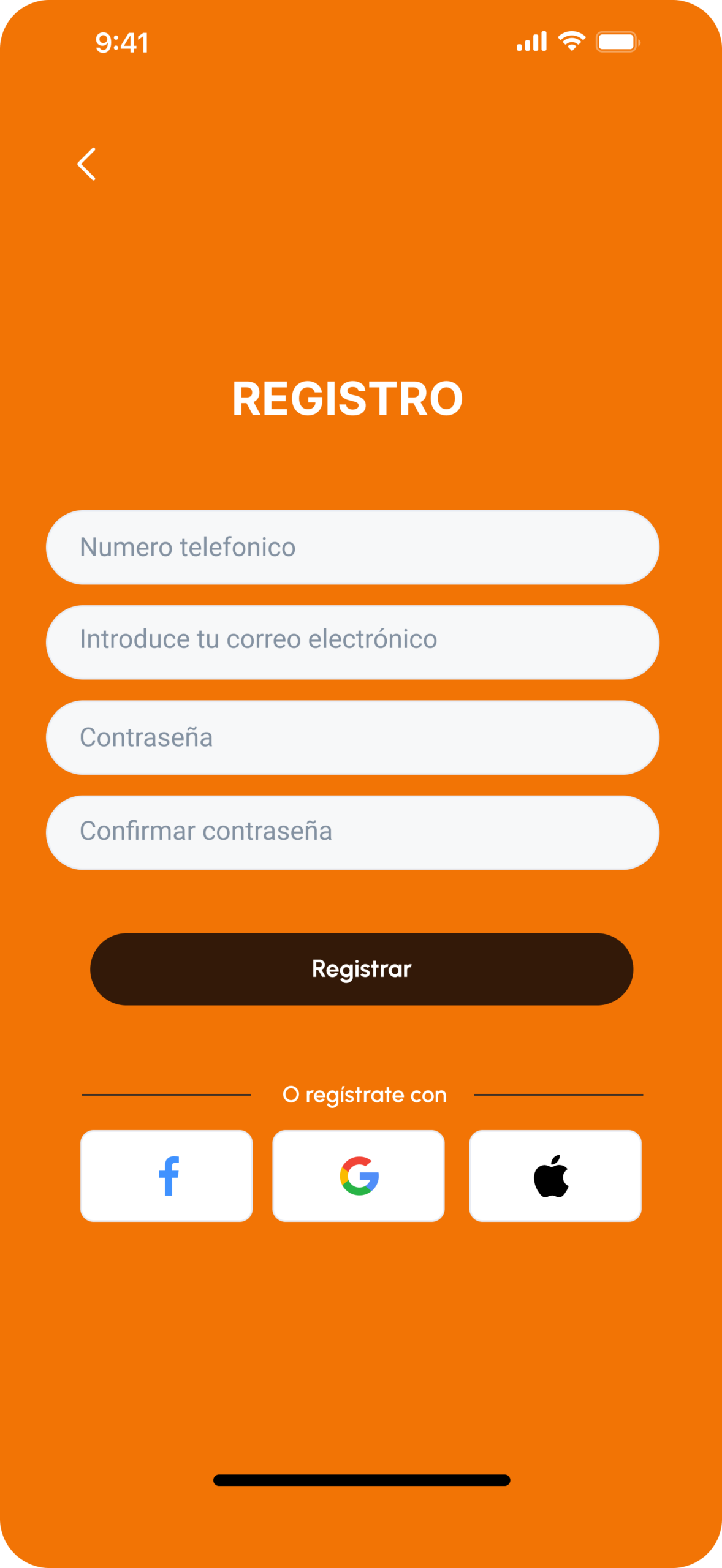Sign up with Facebook

coord(167,1175)
